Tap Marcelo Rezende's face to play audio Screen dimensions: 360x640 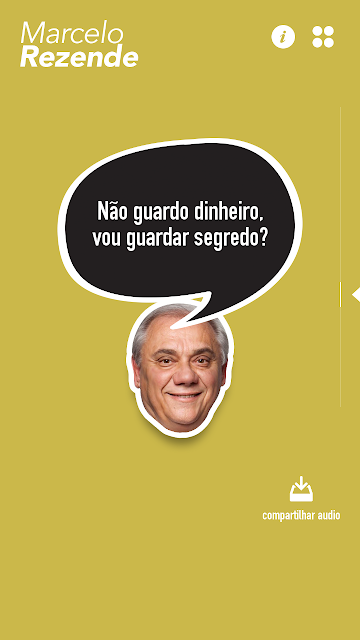point(180,370)
